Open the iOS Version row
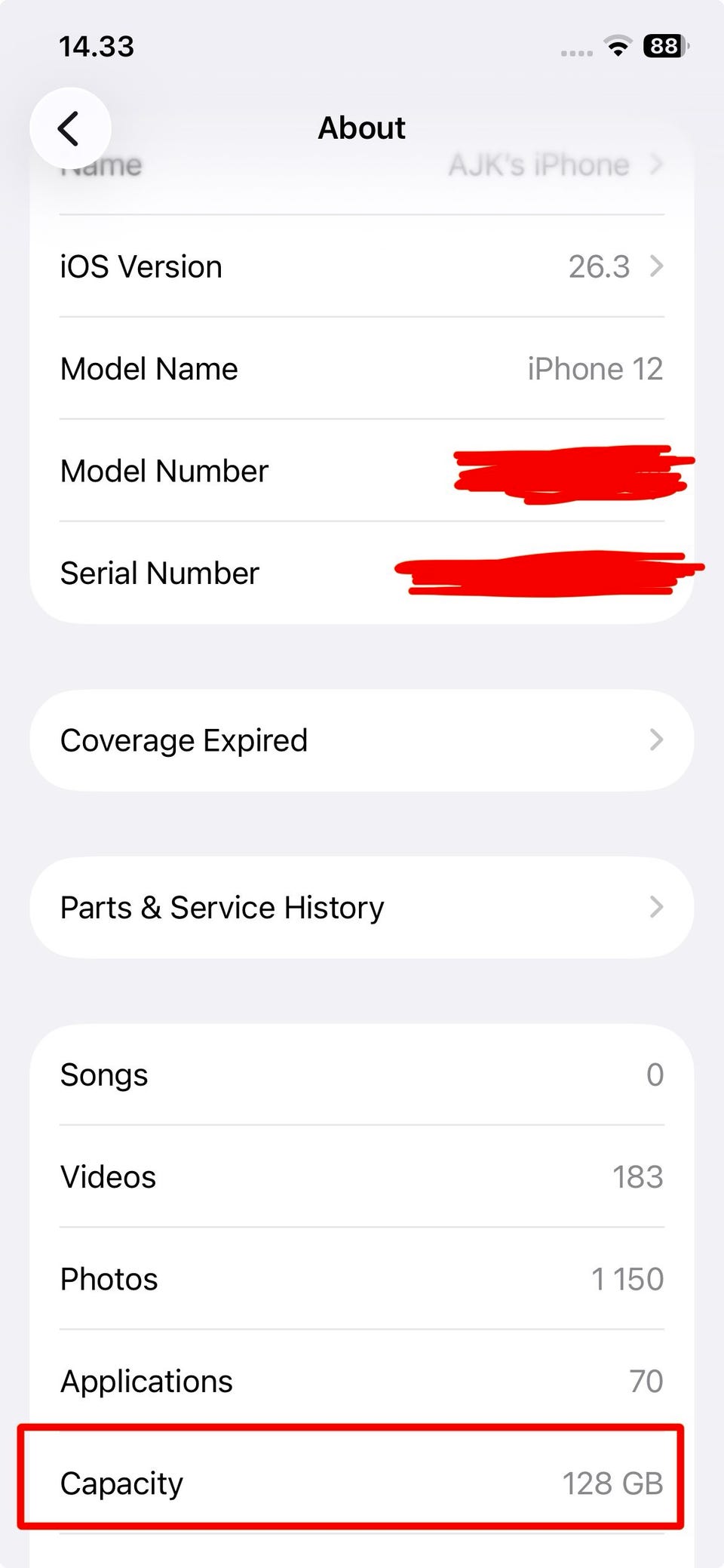This screenshot has width=724, height=1568. (362, 266)
